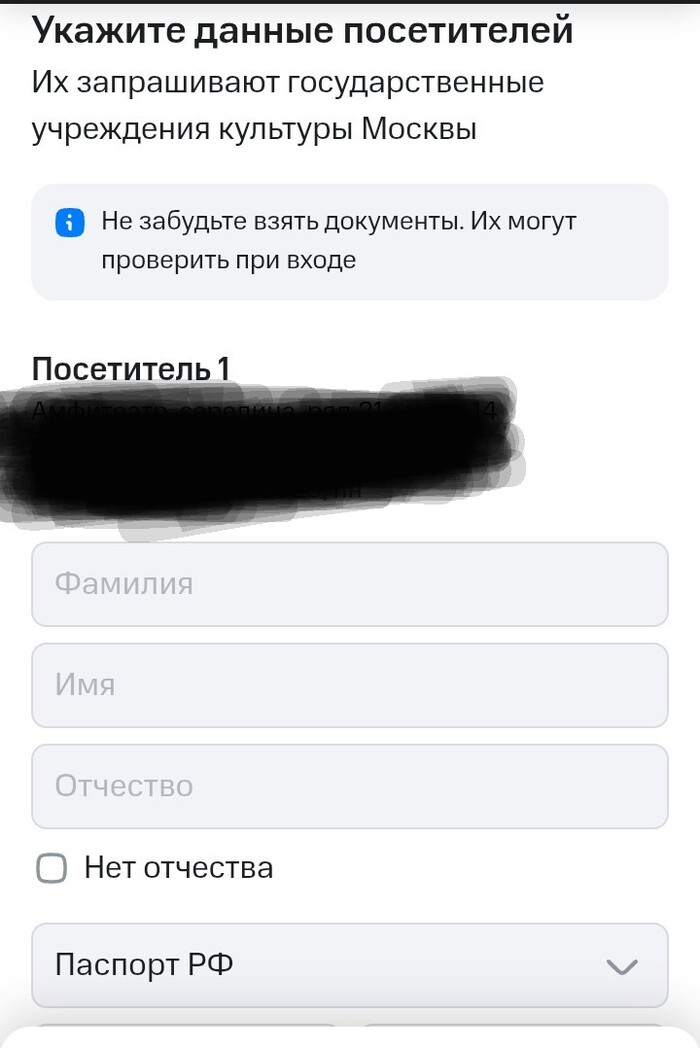Select the Отчество input field
Screen dimensions: 700x1048
coord(349,786)
